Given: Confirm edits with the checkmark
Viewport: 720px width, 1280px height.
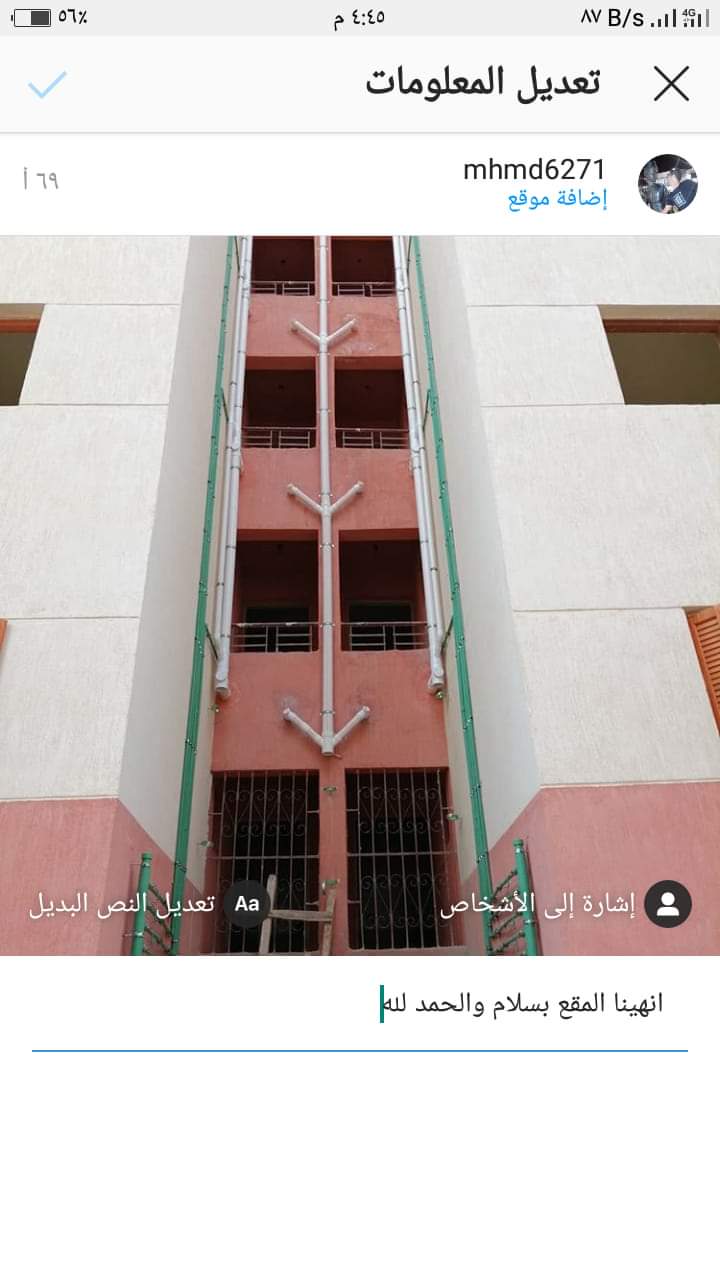Looking at the screenshot, I should (x=47, y=85).
